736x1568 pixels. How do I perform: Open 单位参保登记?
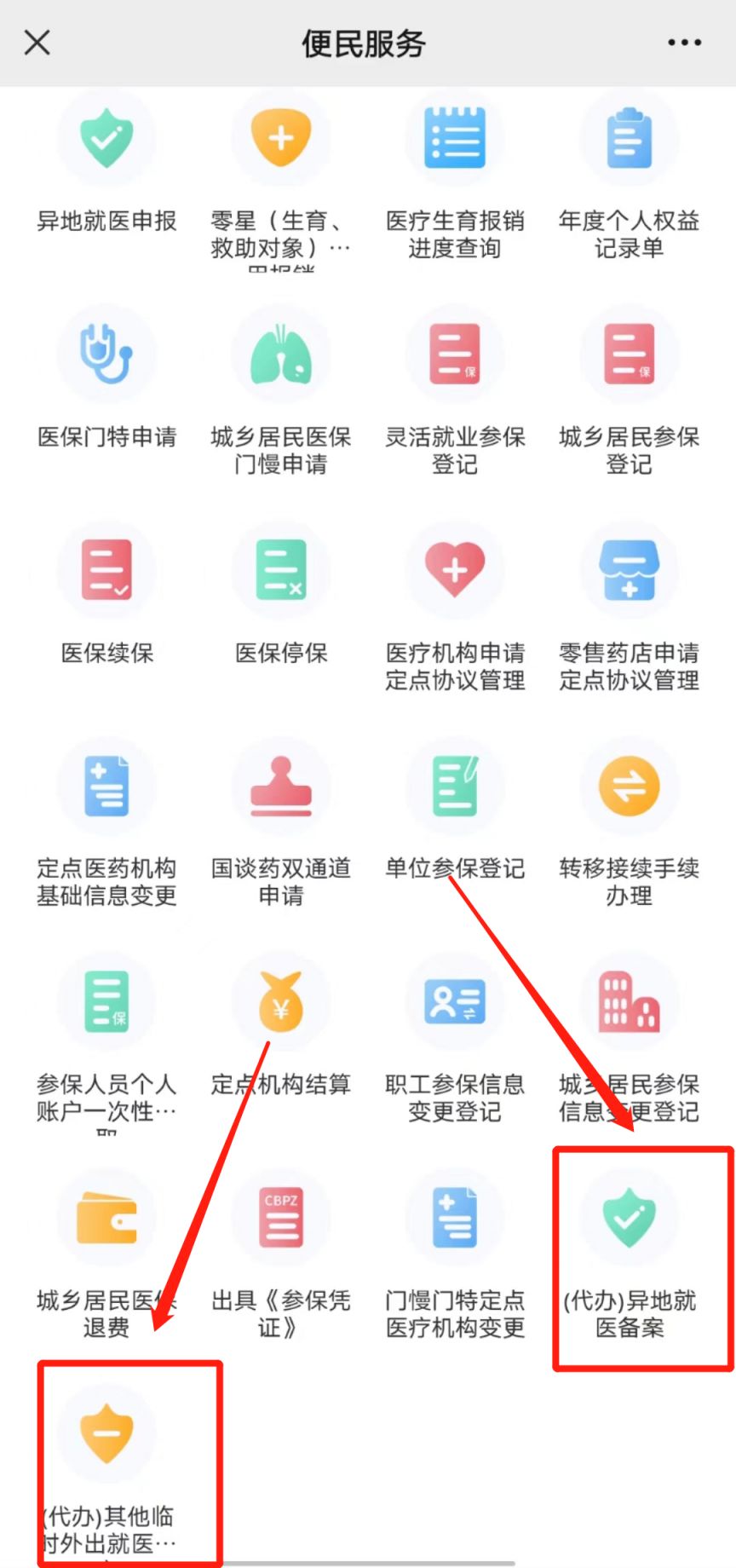coord(455,786)
